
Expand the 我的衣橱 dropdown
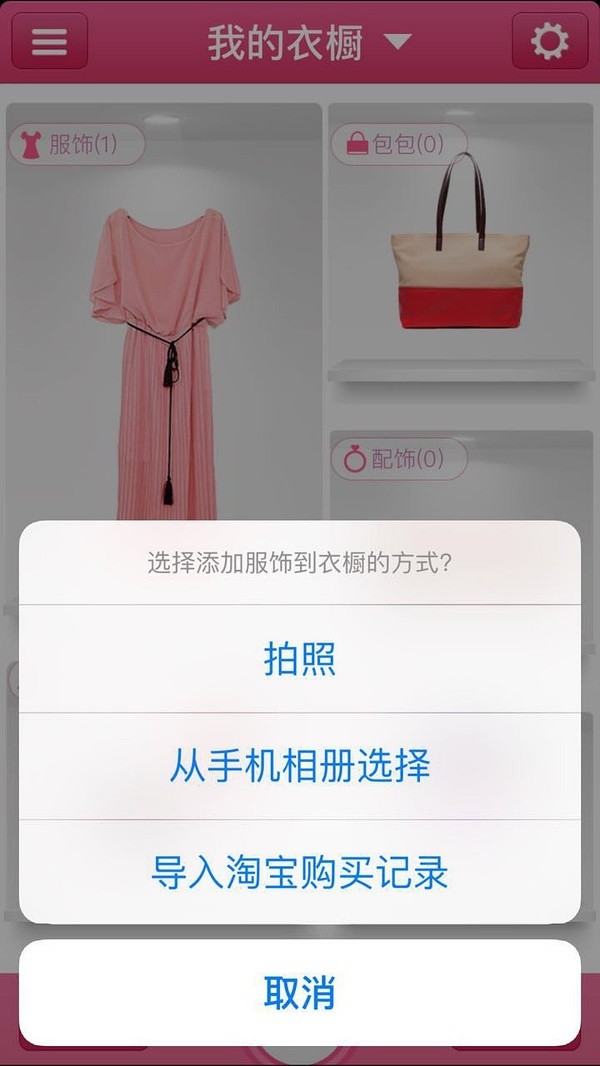point(398,42)
